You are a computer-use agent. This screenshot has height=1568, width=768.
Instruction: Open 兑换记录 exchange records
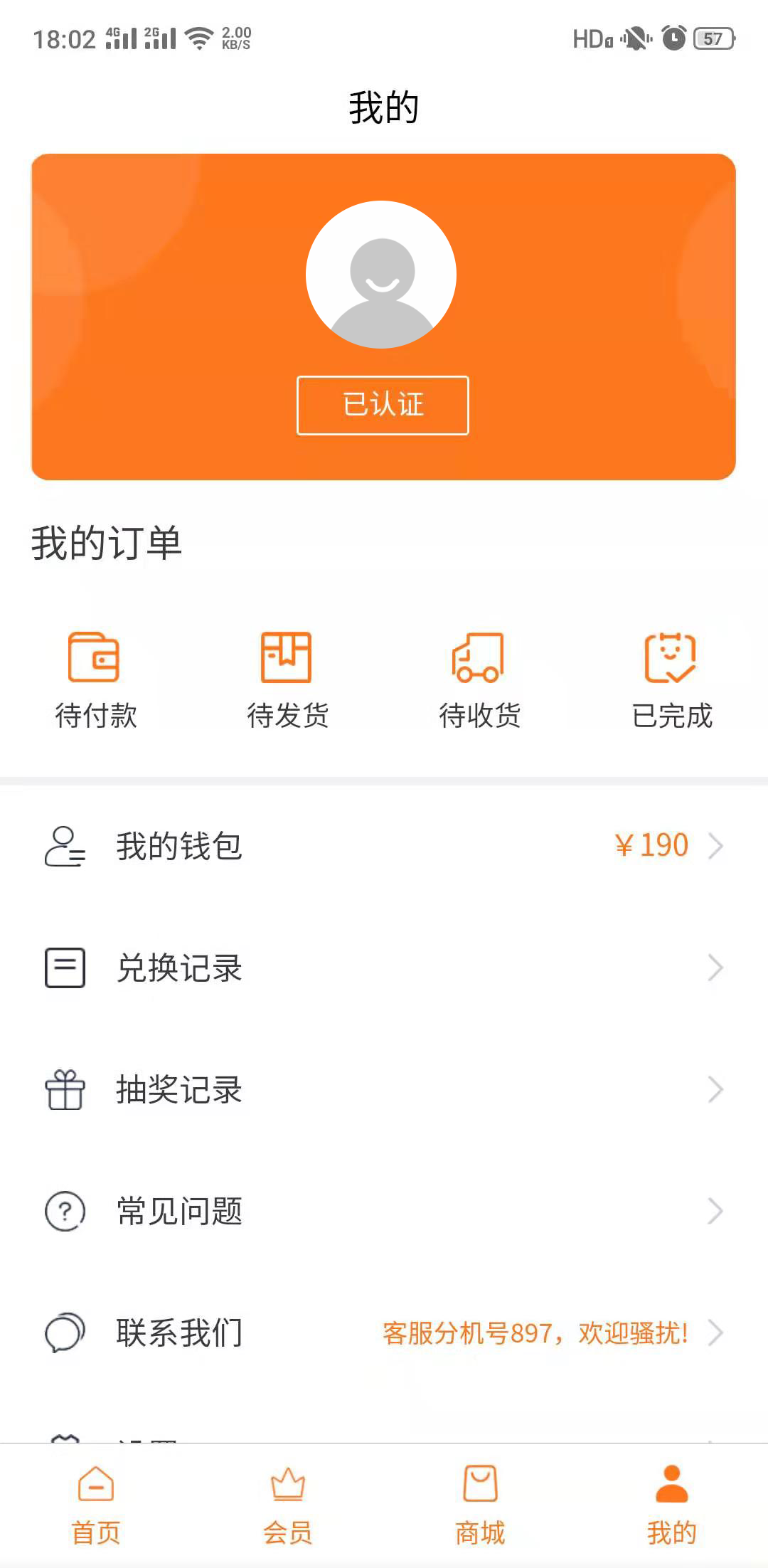(x=384, y=968)
